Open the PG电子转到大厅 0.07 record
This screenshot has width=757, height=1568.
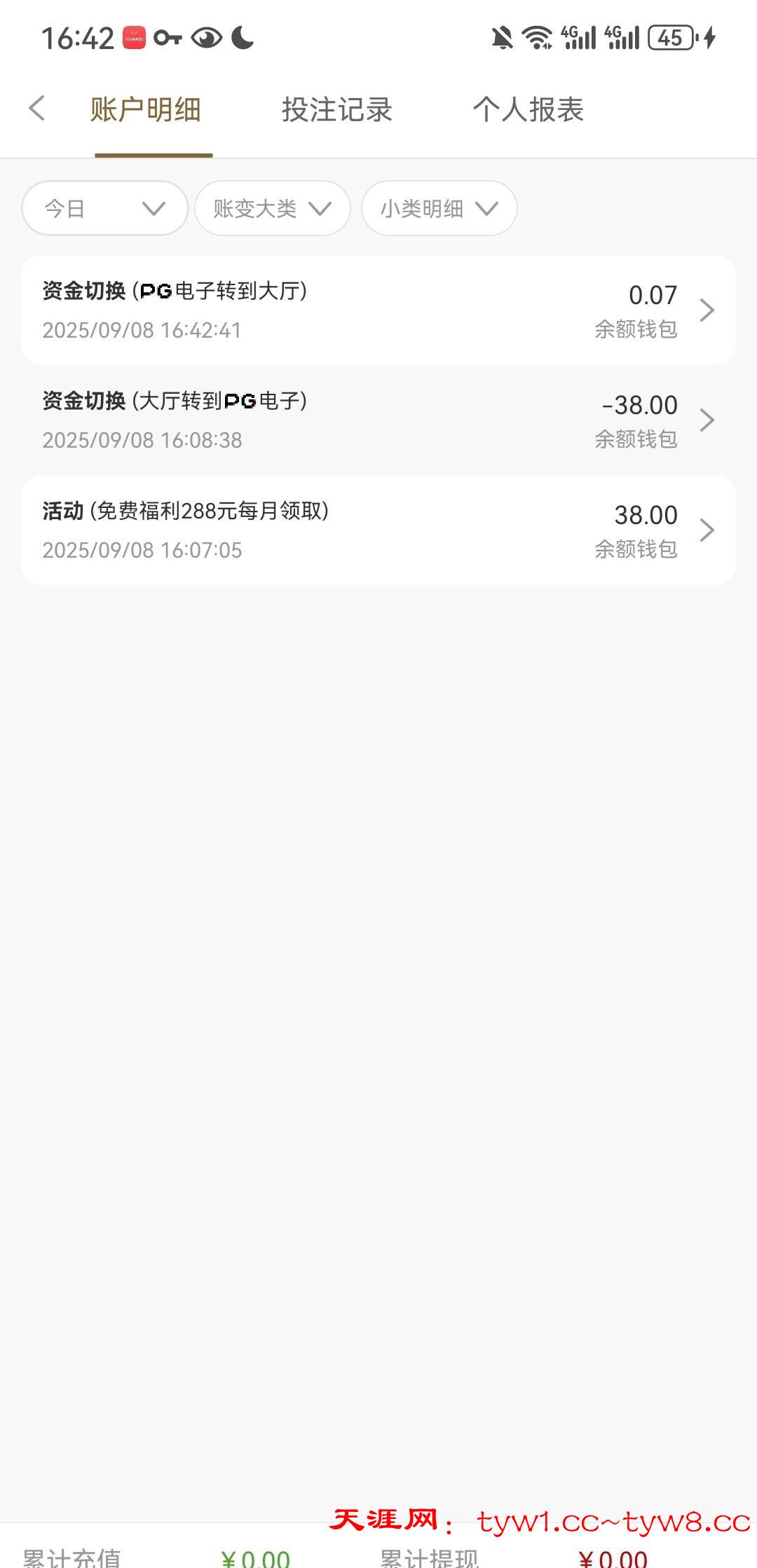click(378, 310)
